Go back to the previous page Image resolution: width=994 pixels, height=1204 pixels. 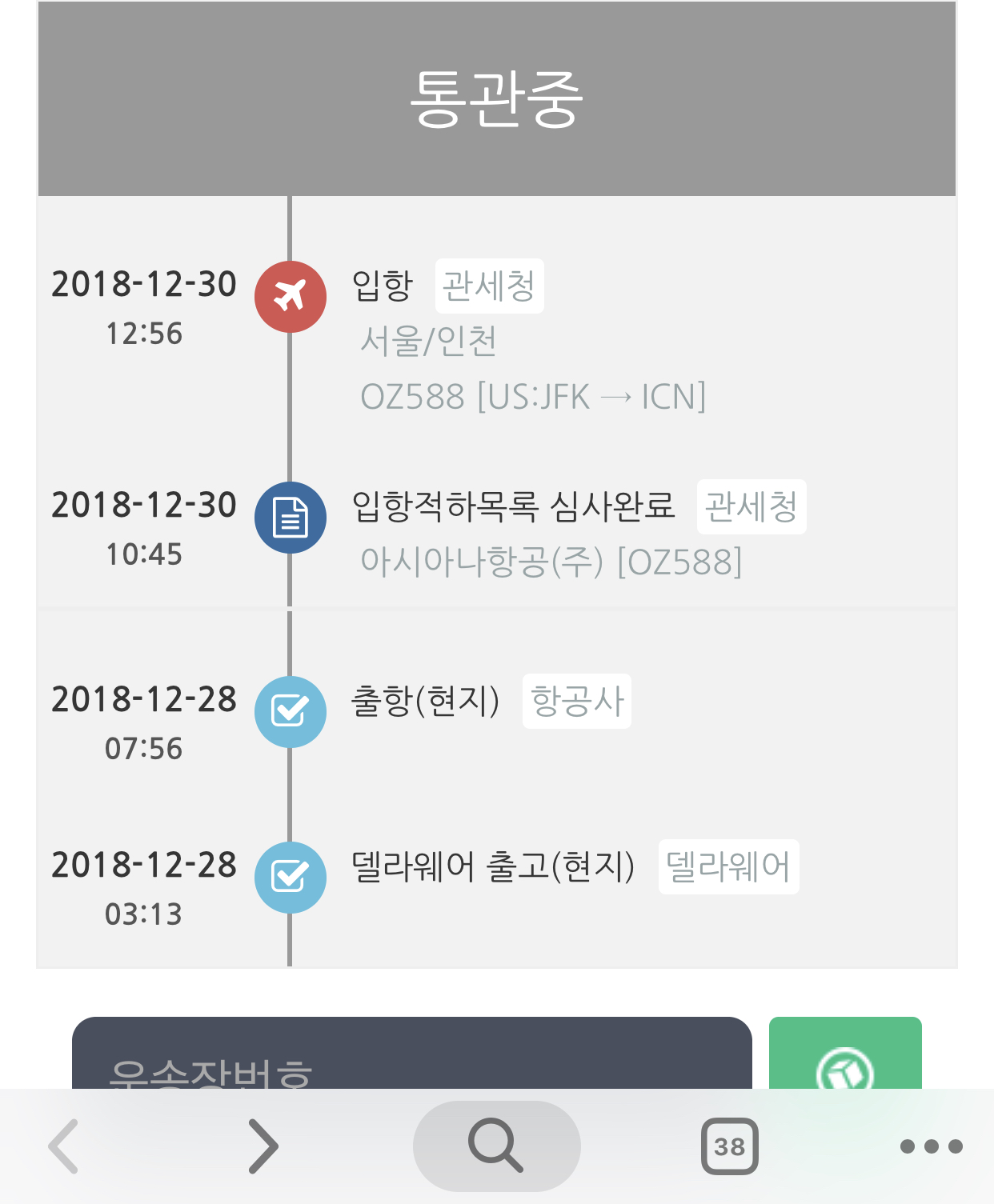tap(64, 1146)
